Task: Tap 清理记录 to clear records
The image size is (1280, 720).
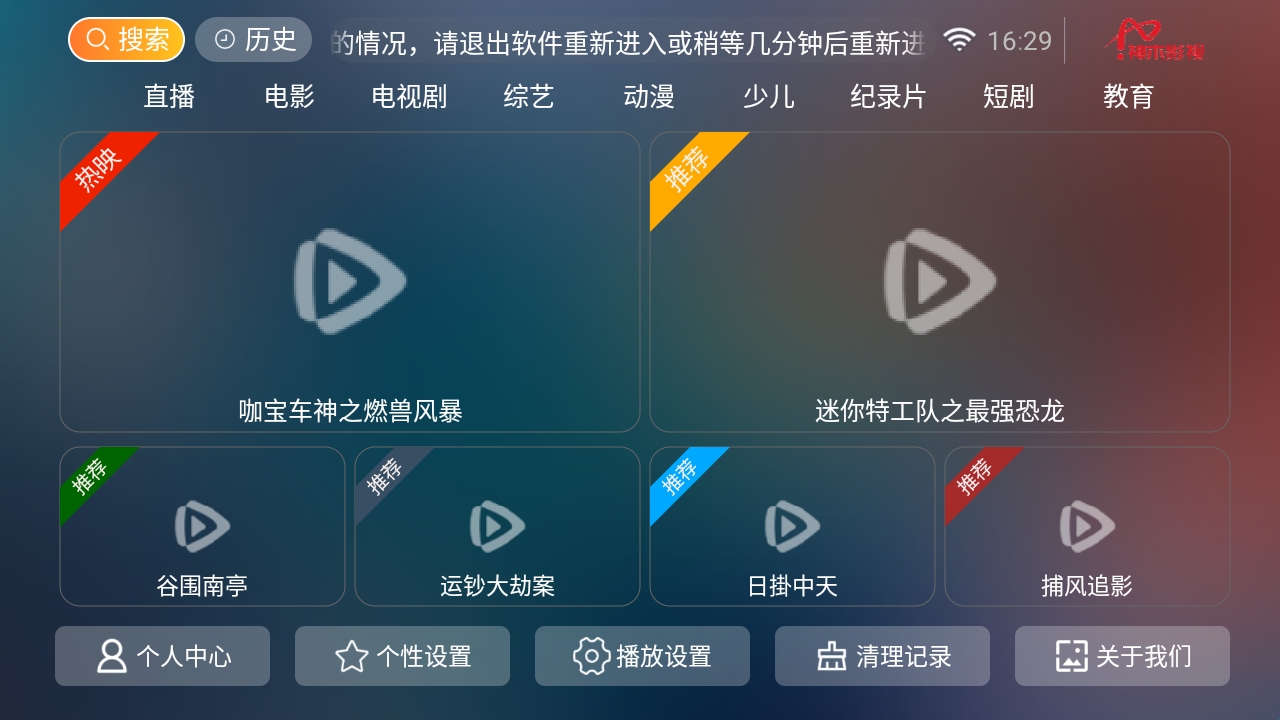Action: [882, 656]
